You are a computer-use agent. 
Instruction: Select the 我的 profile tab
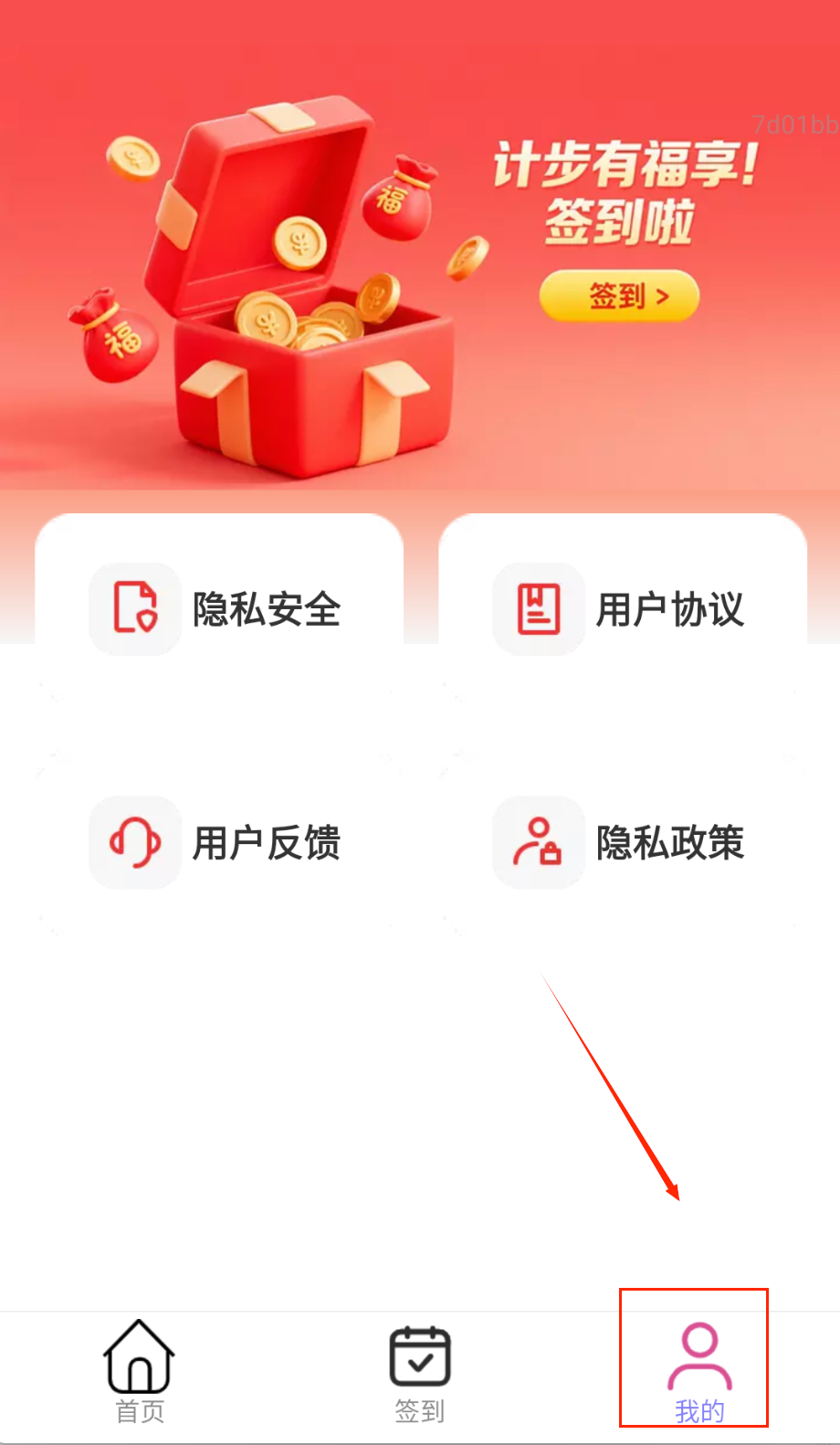click(x=698, y=1370)
